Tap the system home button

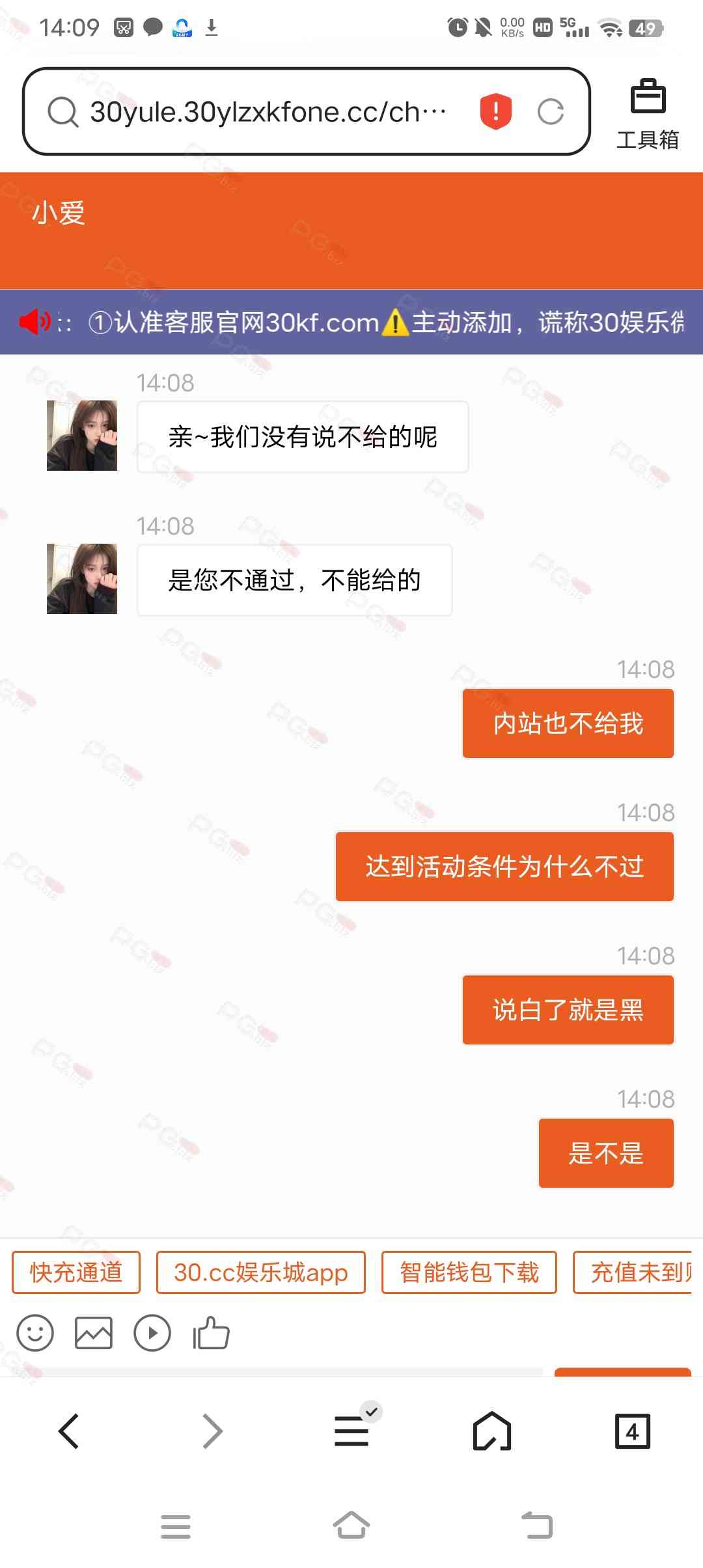tap(351, 1526)
